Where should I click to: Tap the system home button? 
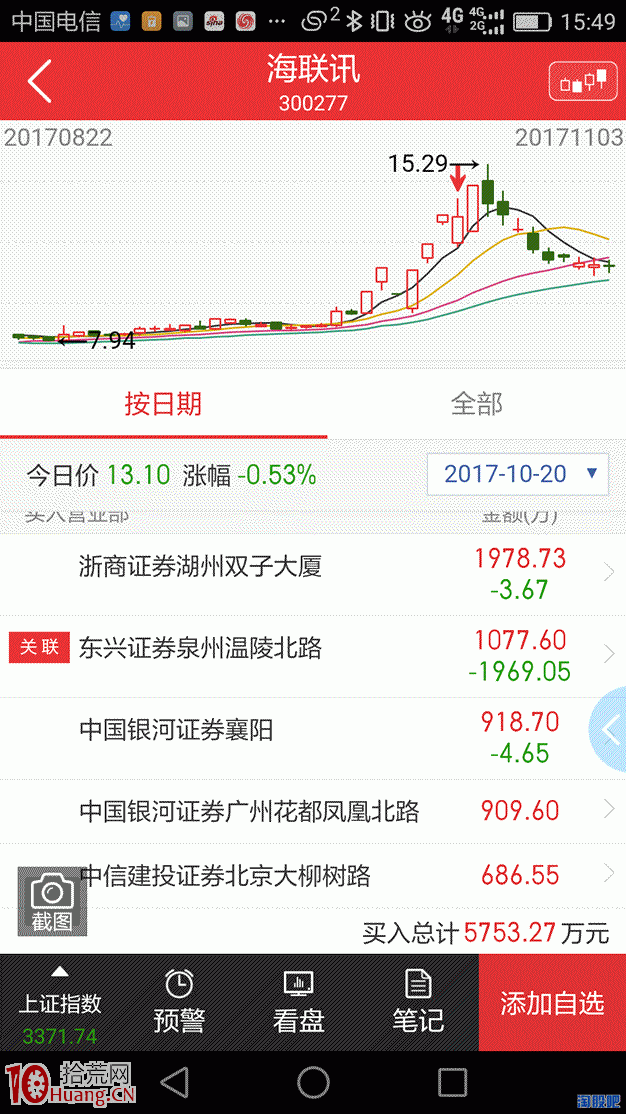(313, 1083)
